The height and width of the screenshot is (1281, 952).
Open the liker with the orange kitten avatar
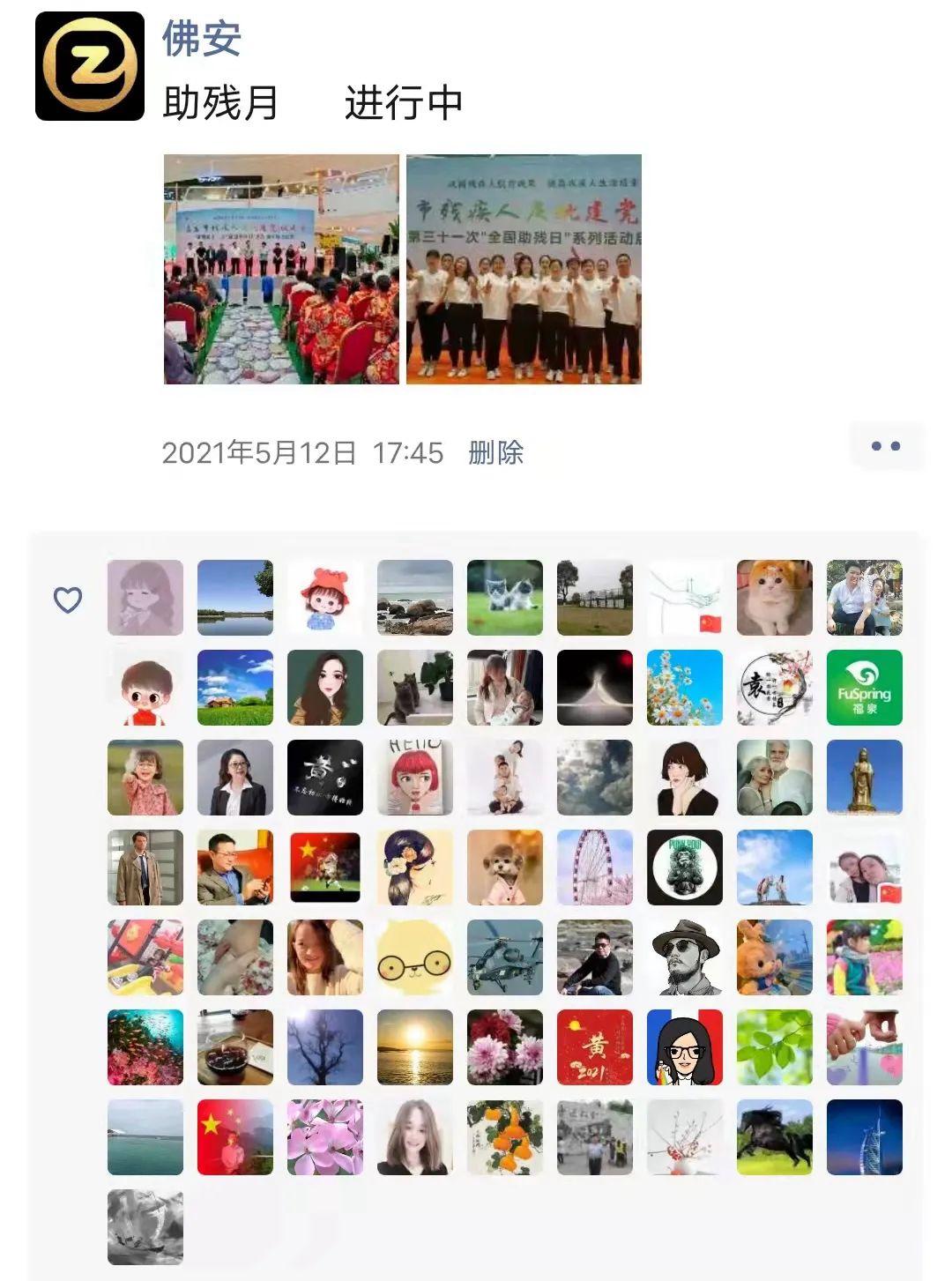coord(774,598)
